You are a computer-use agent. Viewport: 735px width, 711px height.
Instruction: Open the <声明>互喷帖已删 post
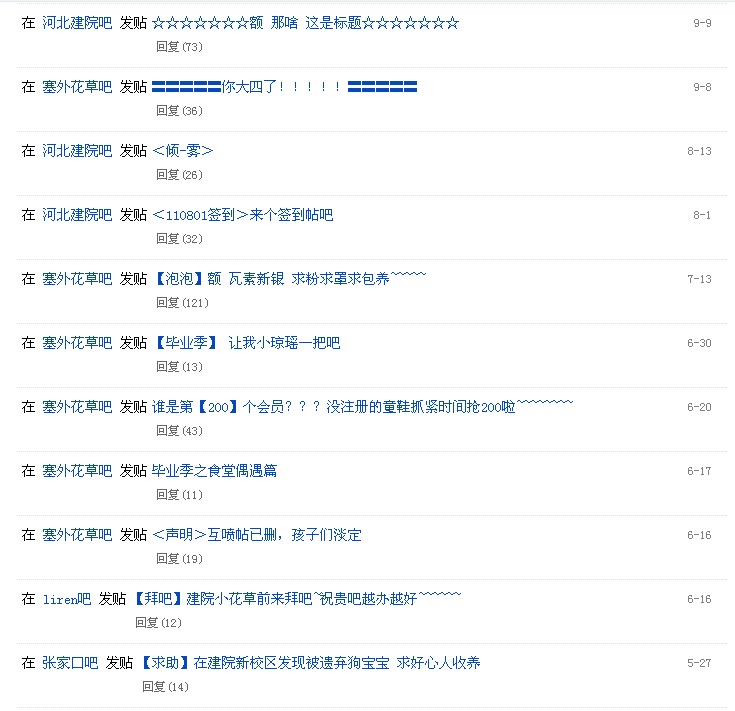click(257, 535)
